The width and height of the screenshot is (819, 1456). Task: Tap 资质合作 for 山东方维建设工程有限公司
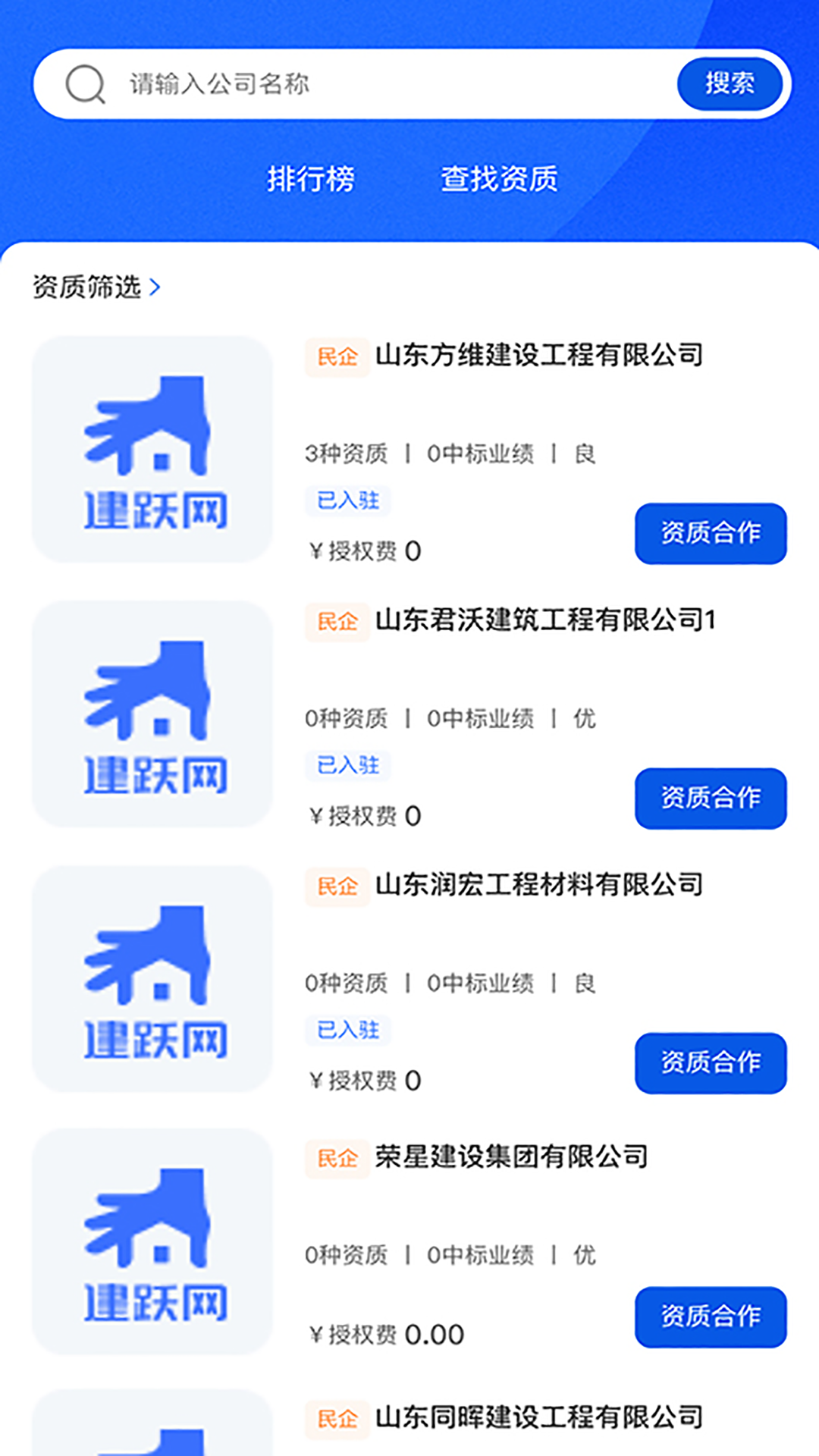(x=710, y=533)
